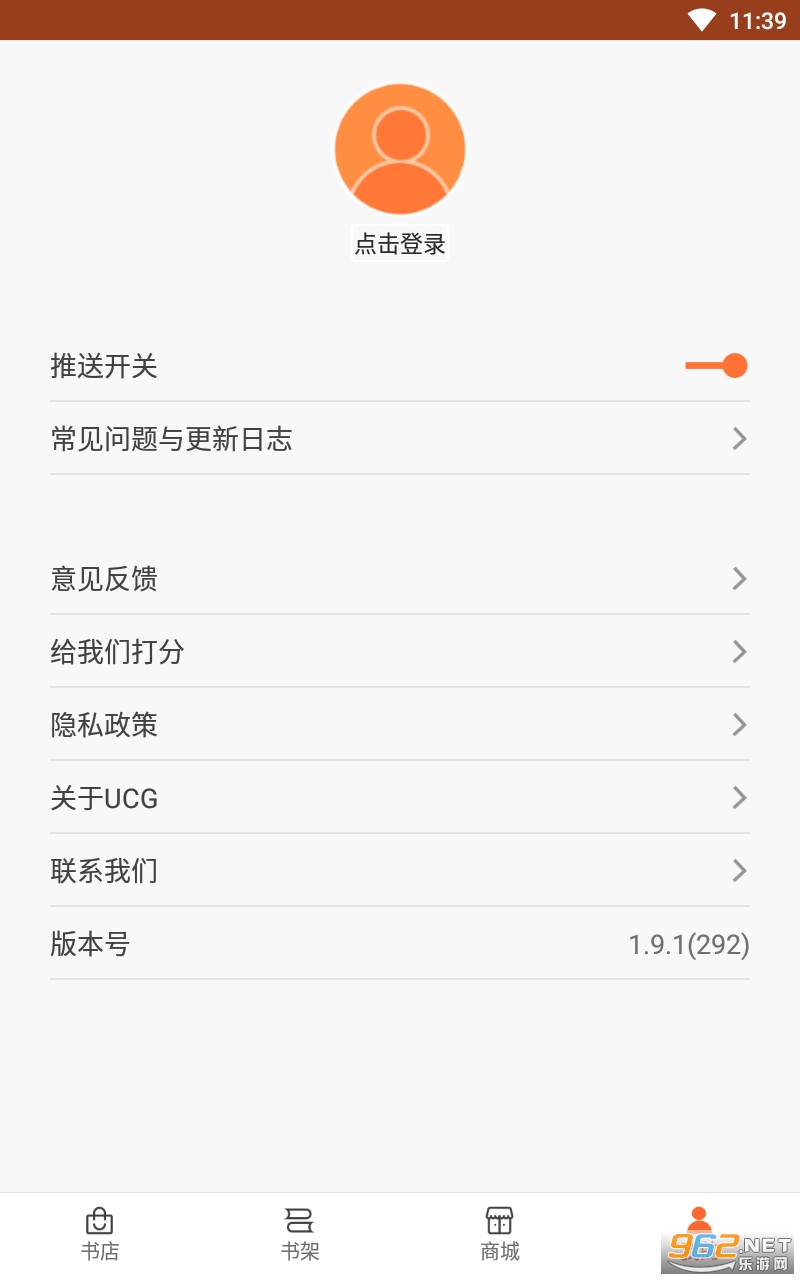The image size is (800, 1280).
Task: Open 联系我们 contact page
Action: pyautogui.click(x=400, y=871)
